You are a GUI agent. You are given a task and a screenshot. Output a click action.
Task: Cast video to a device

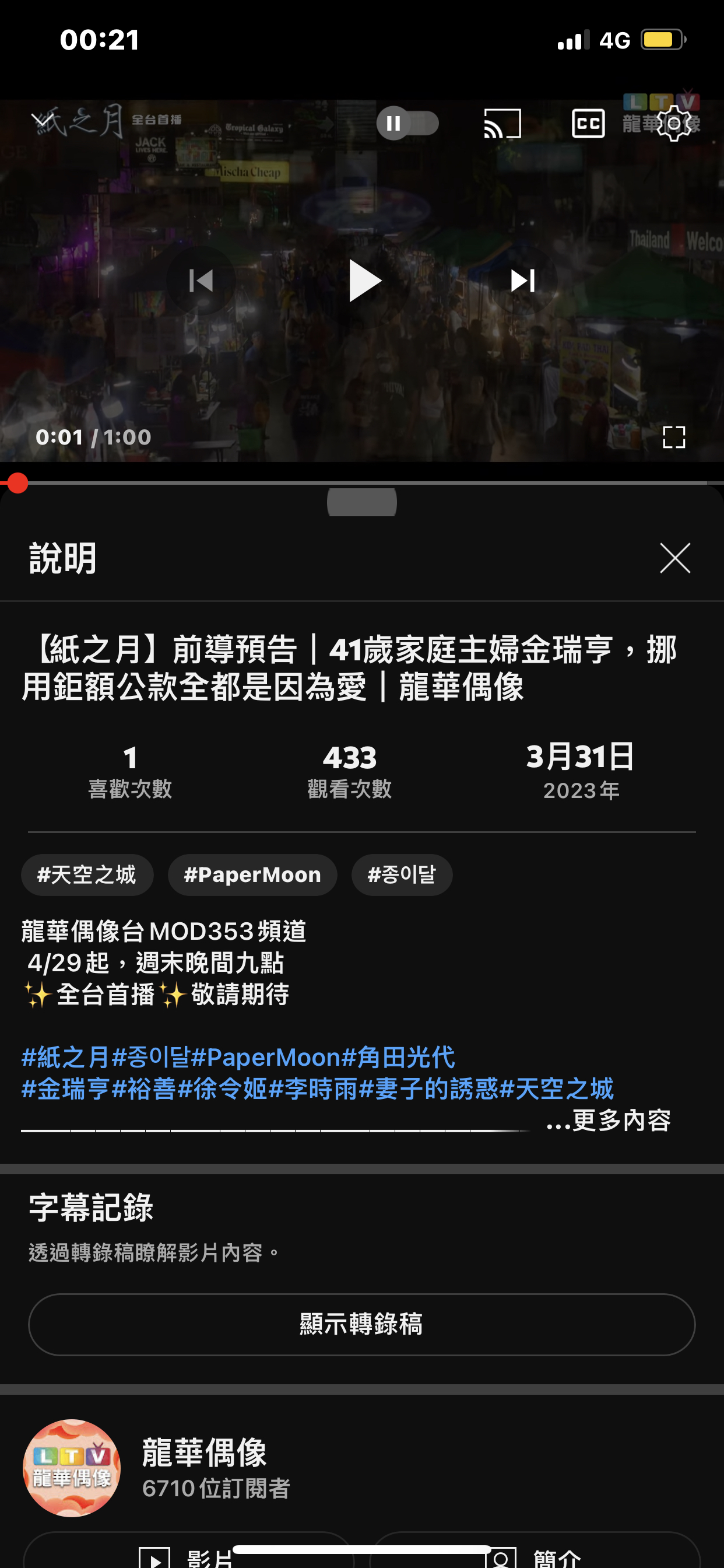point(502,124)
